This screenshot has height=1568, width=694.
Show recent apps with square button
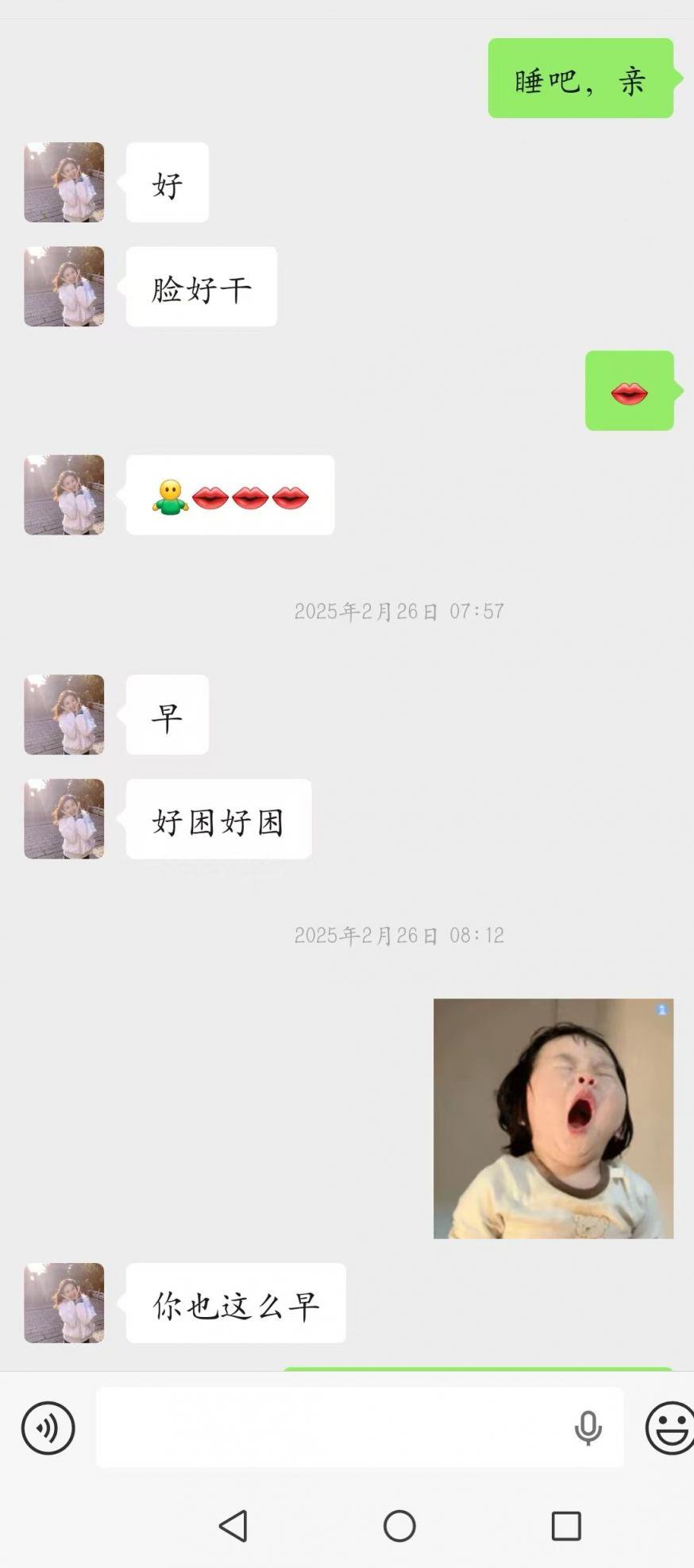pyautogui.click(x=566, y=1525)
